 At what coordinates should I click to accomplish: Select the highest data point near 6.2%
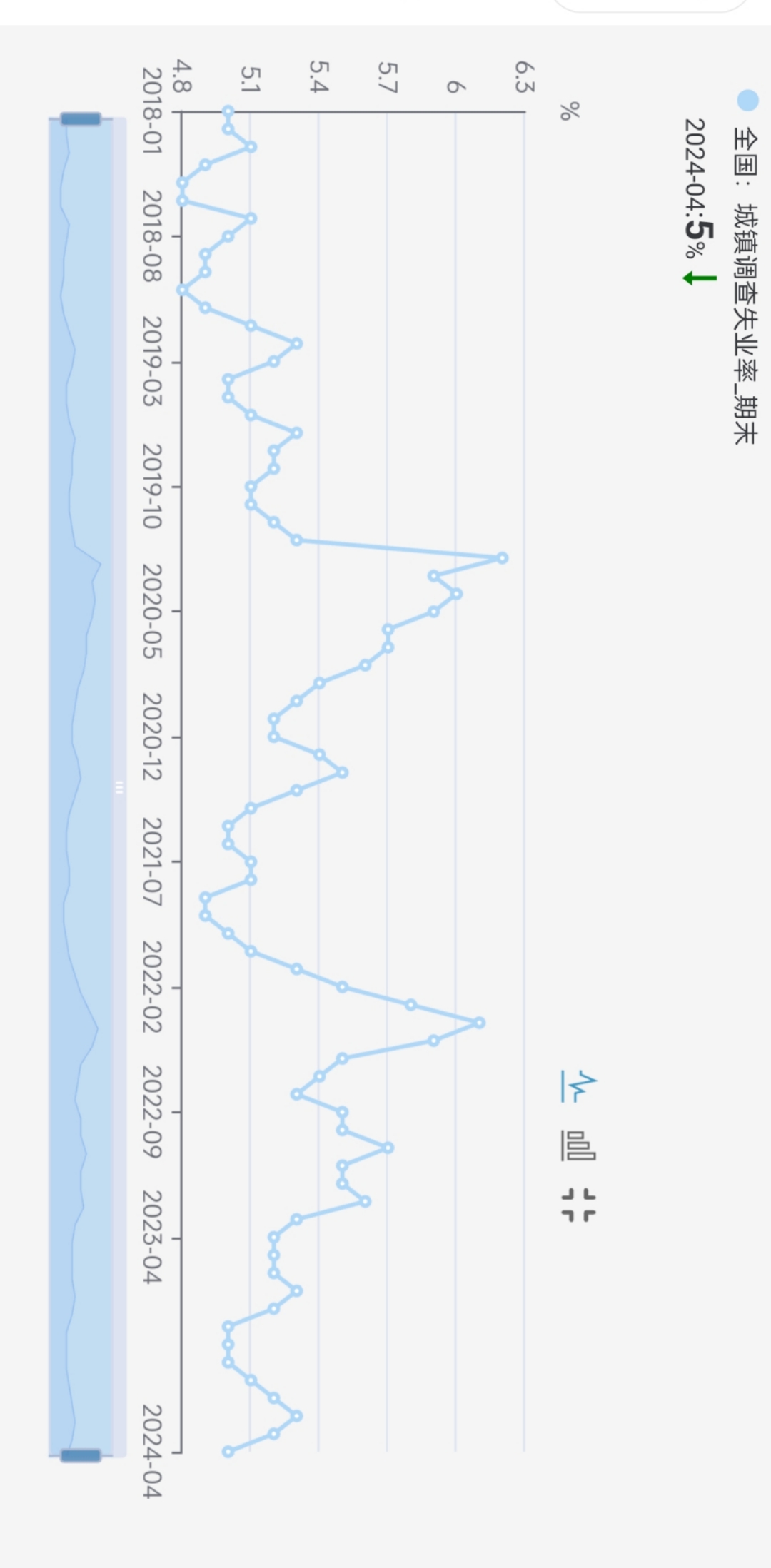[503, 558]
